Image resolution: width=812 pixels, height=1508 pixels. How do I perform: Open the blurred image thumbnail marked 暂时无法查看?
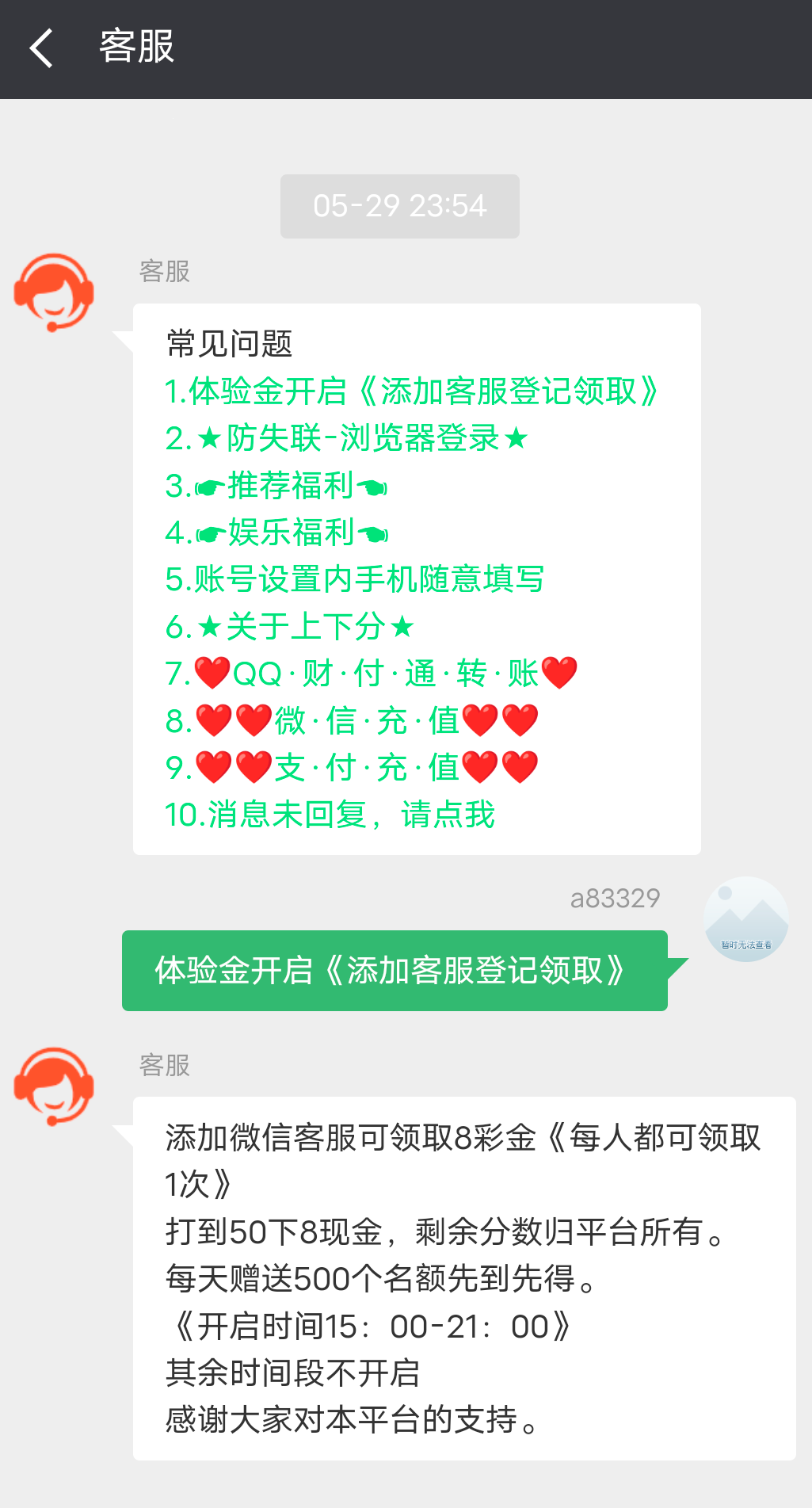(x=745, y=918)
